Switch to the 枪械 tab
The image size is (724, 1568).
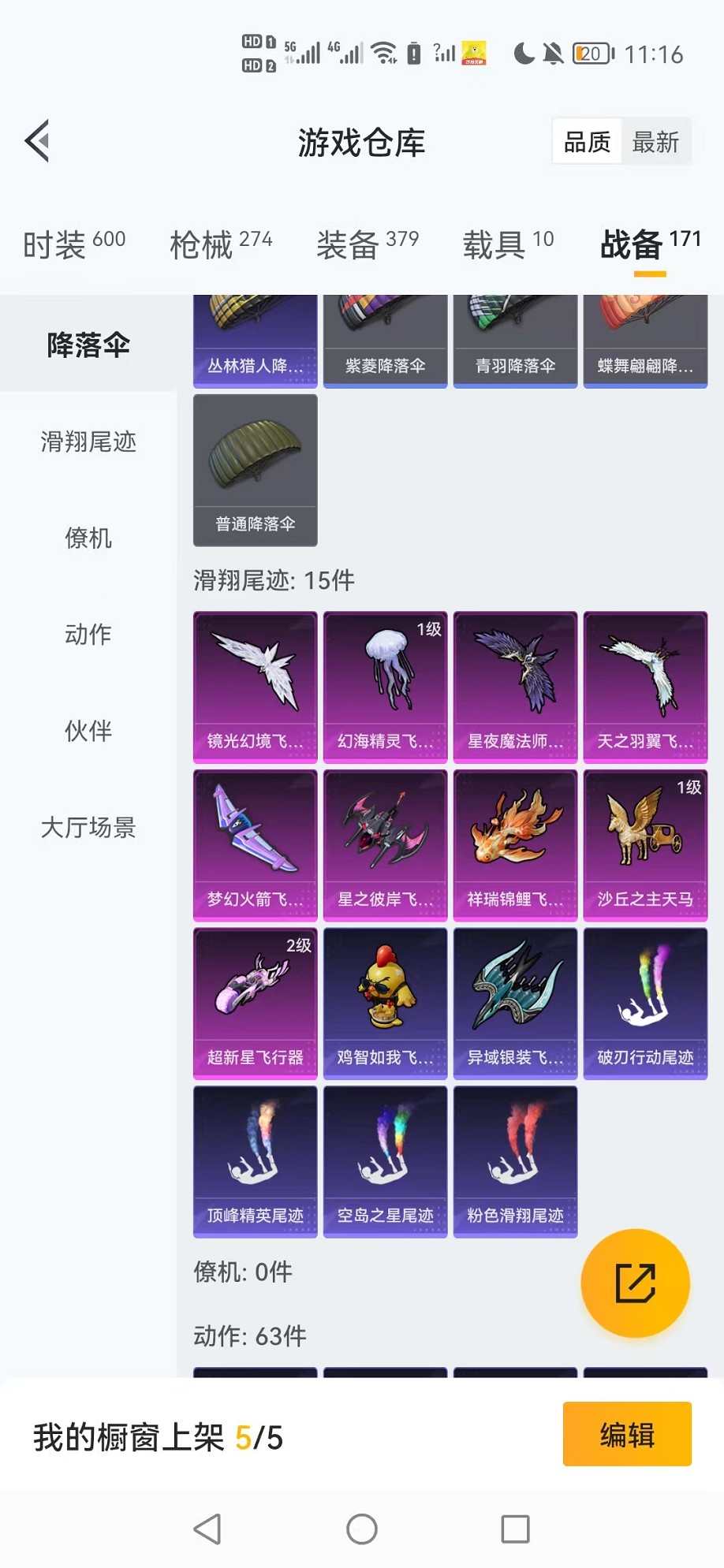coord(221,244)
